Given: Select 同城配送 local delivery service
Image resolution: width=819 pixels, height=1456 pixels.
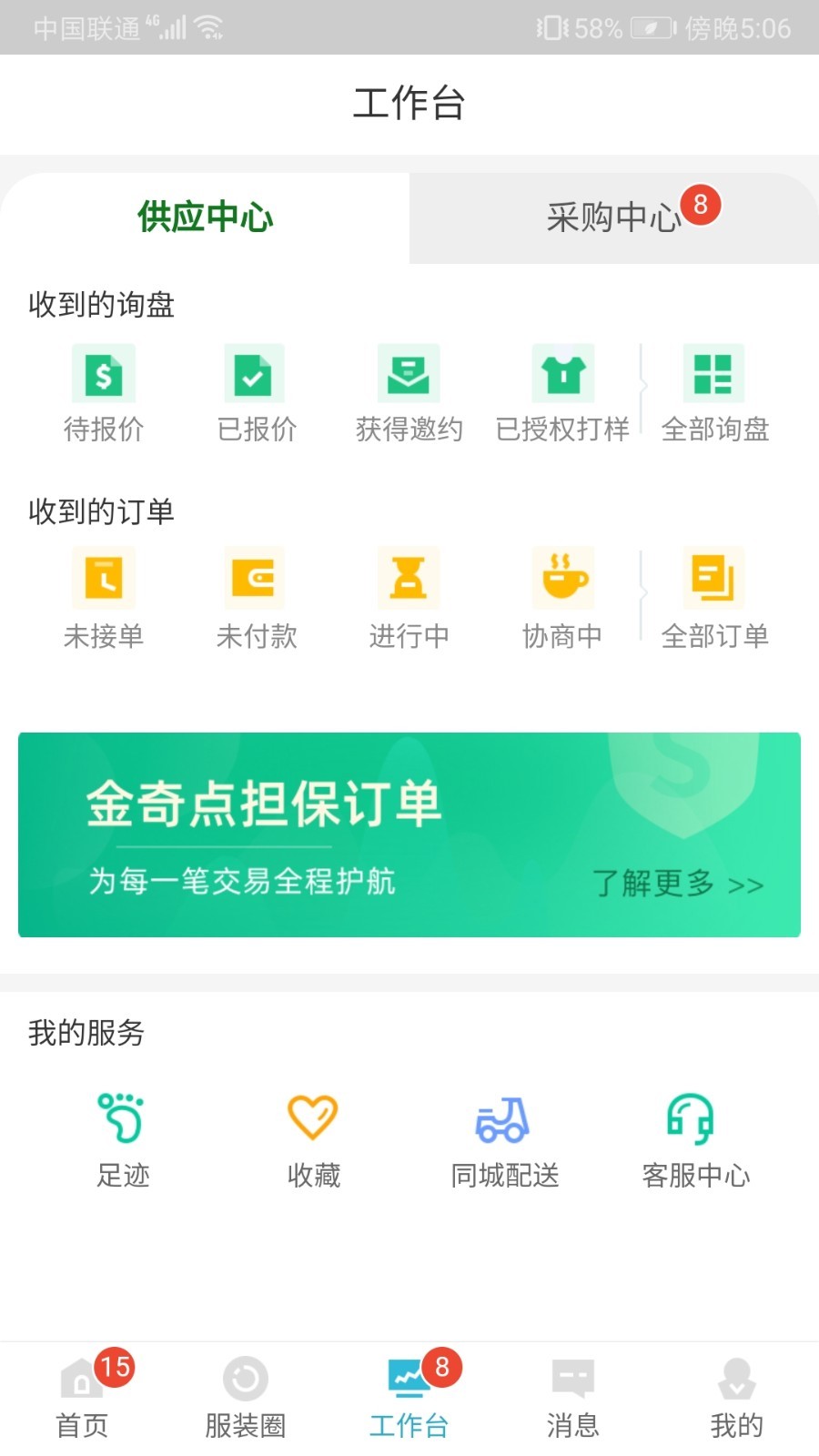Looking at the screenshot, I should point(504,1137).
